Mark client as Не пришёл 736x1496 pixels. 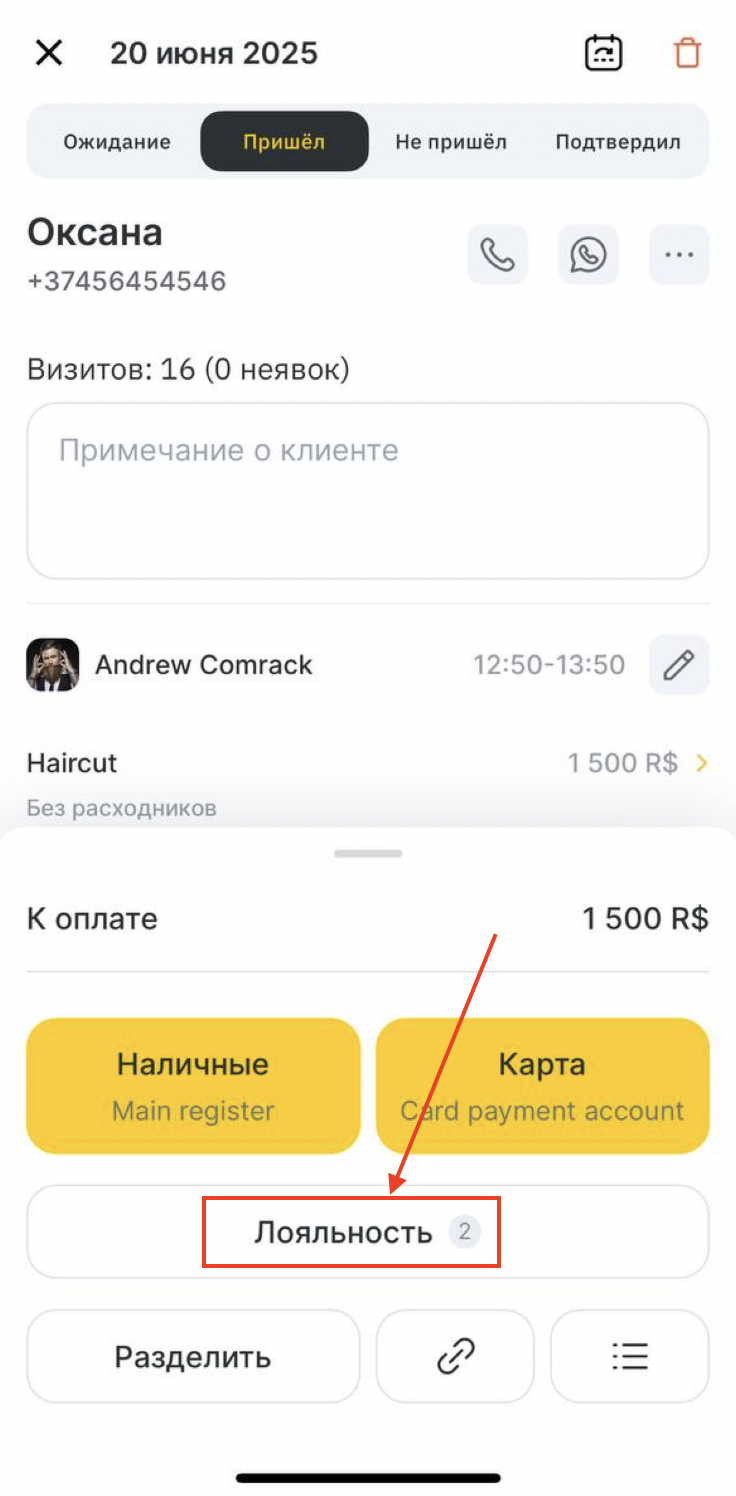pos(451,142)
